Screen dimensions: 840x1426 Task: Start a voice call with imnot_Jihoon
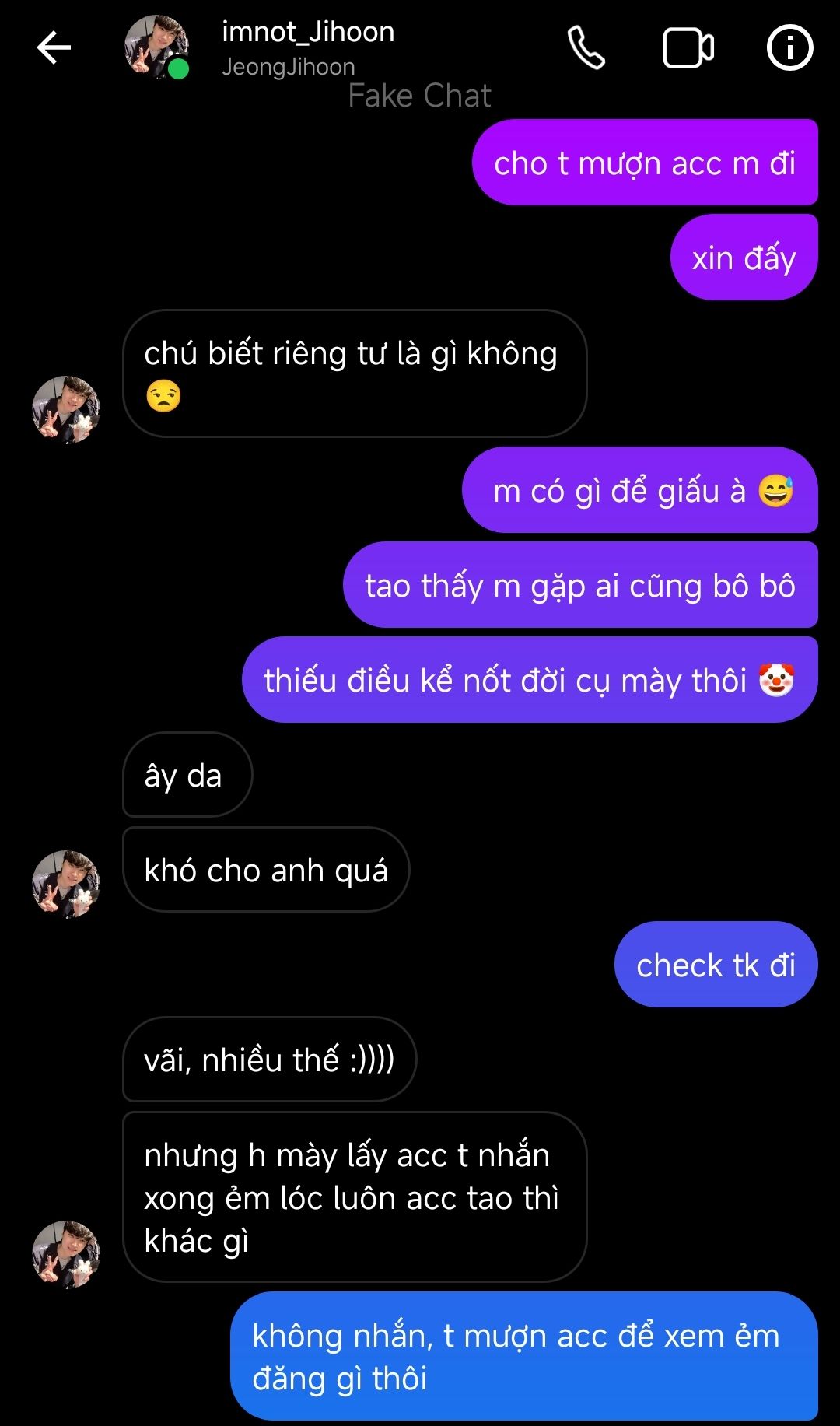586,48
